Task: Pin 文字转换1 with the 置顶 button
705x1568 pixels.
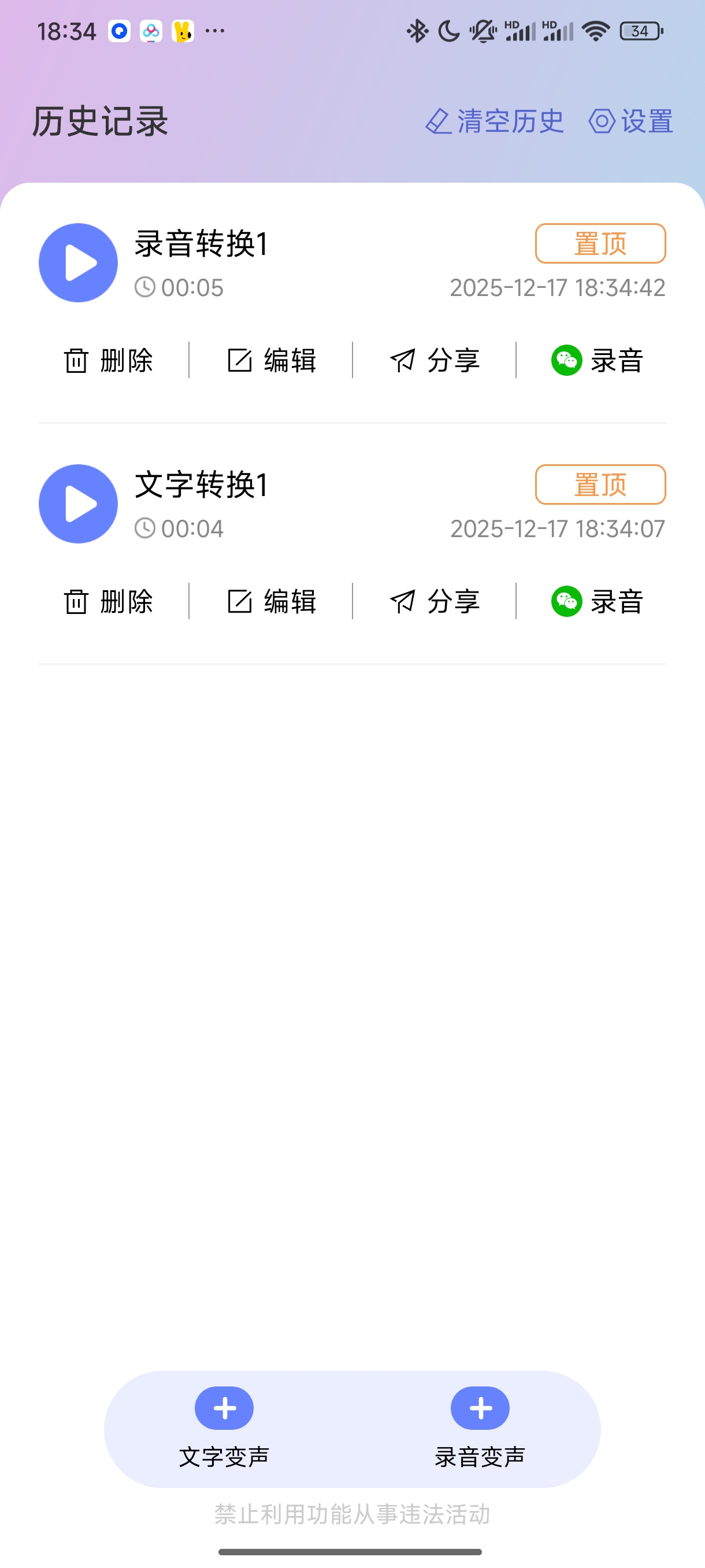Action: 600,485
